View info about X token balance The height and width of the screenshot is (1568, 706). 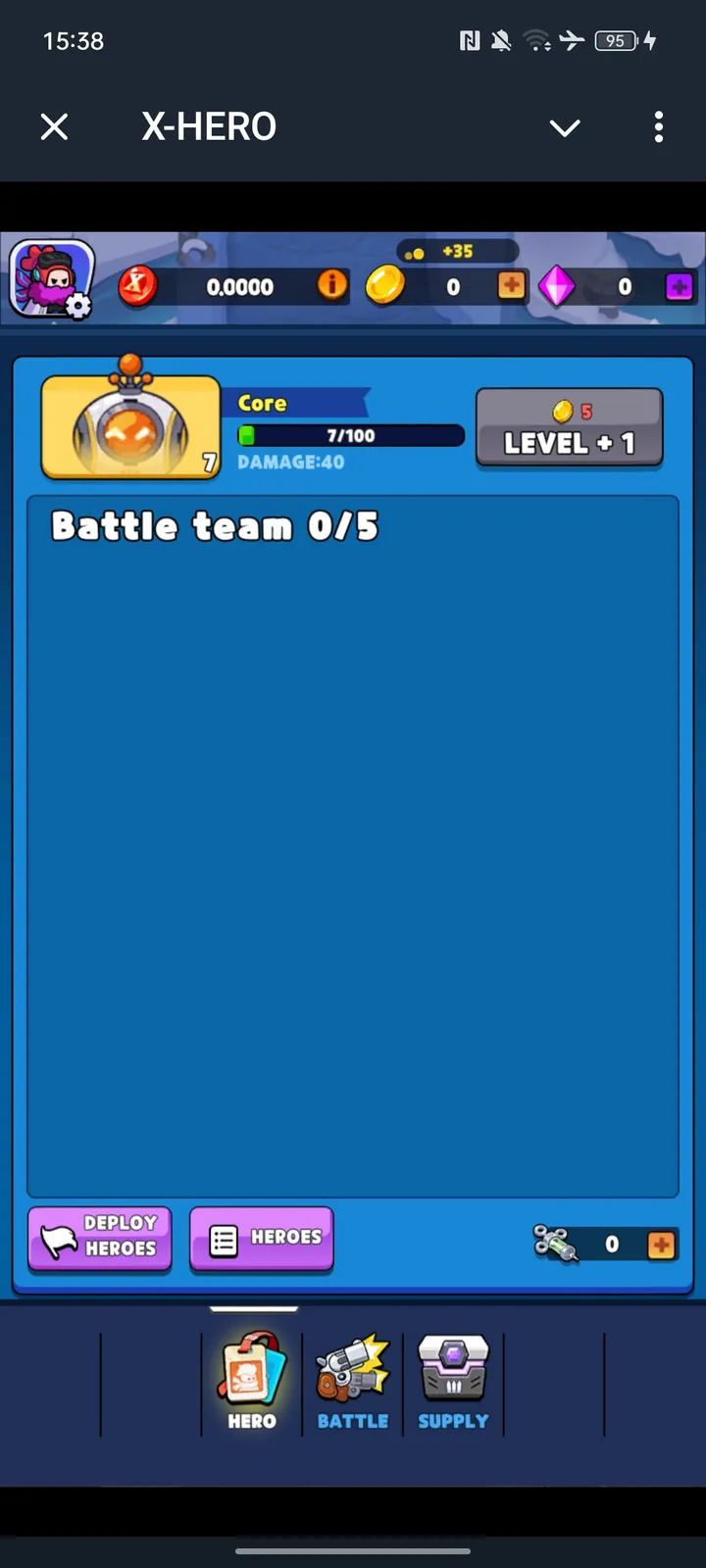pos(332,285)
